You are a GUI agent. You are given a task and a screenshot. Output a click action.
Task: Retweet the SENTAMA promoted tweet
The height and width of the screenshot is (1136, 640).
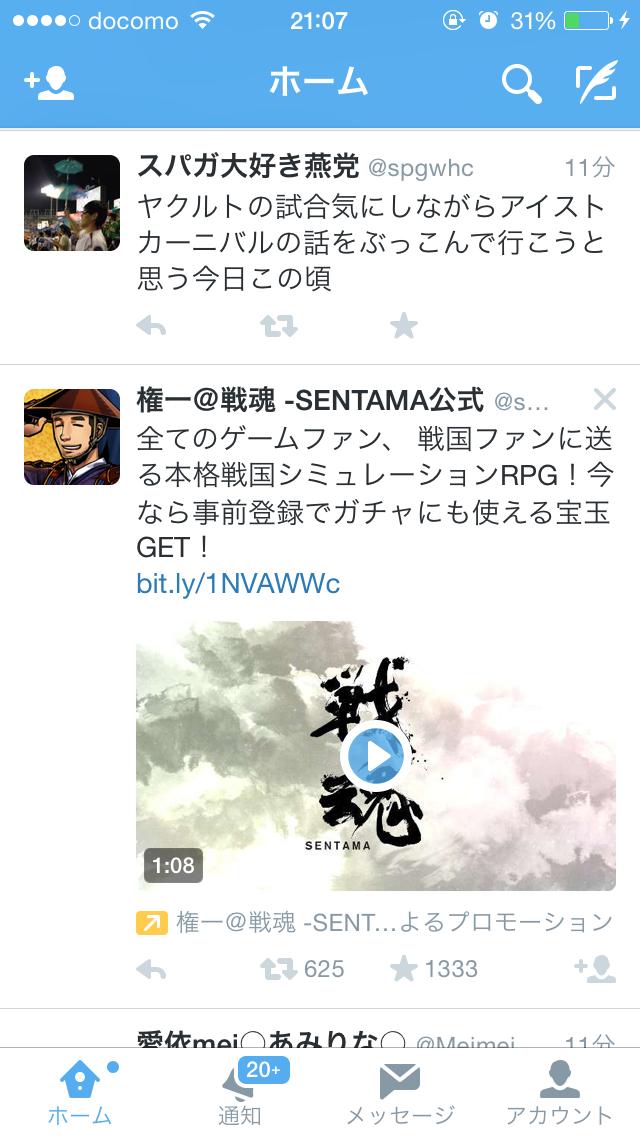(279, 968)
